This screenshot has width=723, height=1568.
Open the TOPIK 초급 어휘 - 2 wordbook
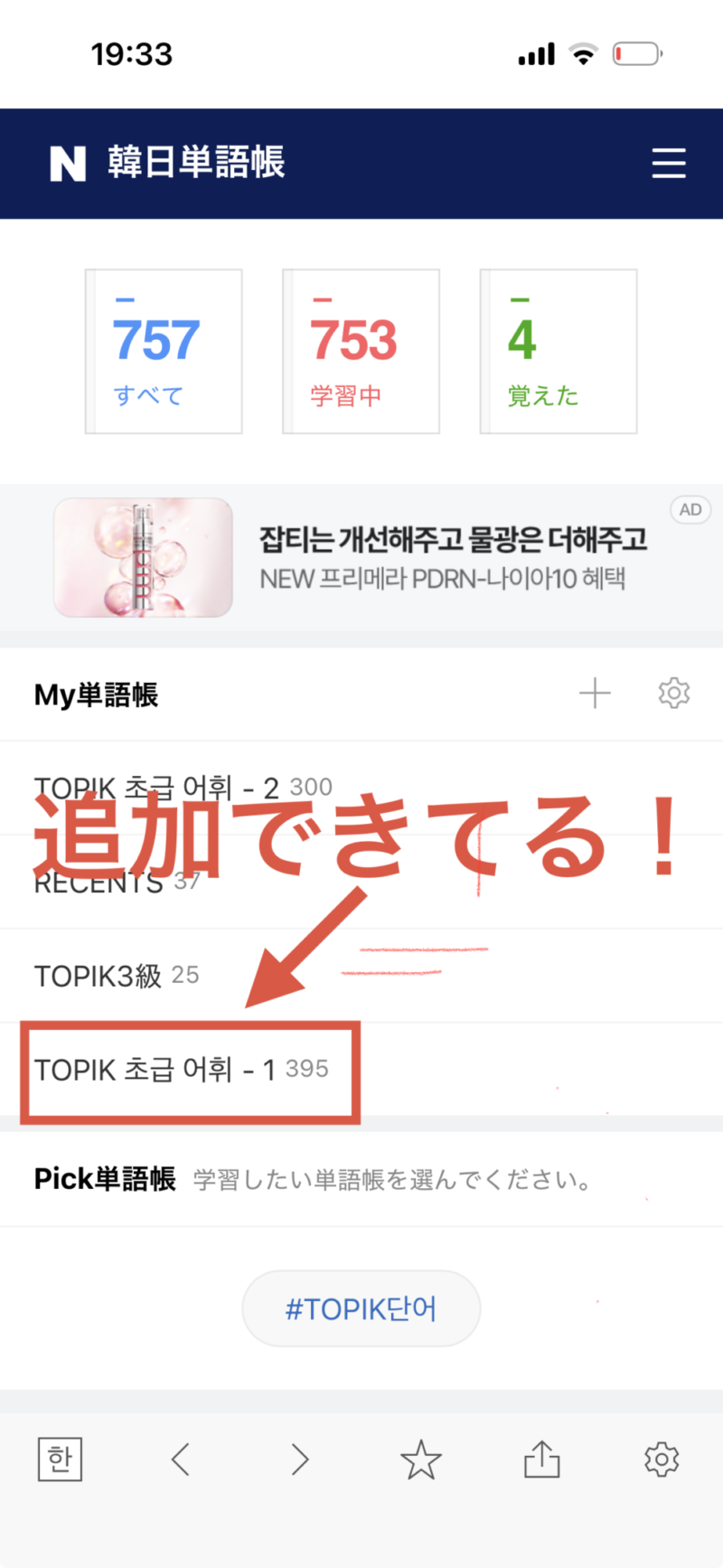click(x=181, y=787)
